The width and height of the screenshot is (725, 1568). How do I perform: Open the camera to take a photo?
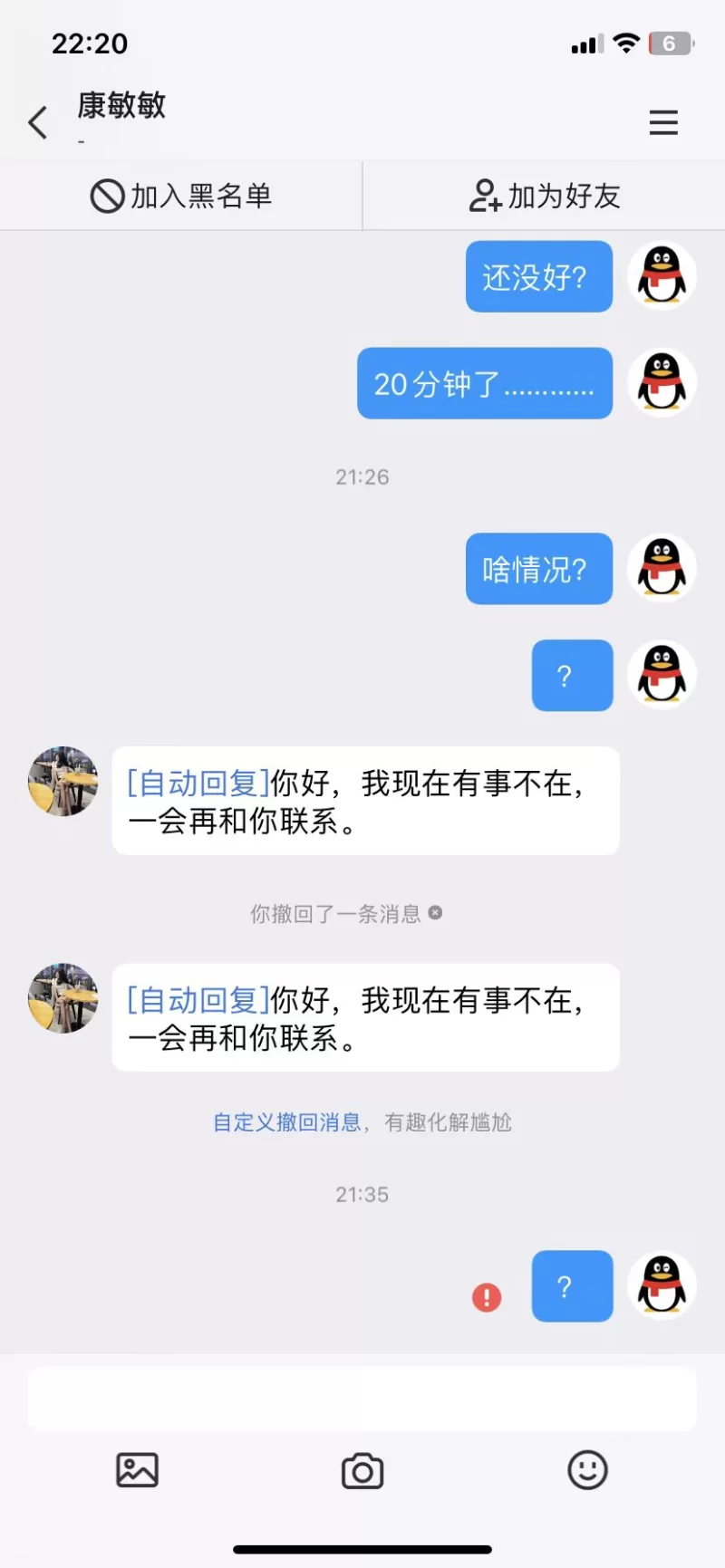tap(362, 1471)
